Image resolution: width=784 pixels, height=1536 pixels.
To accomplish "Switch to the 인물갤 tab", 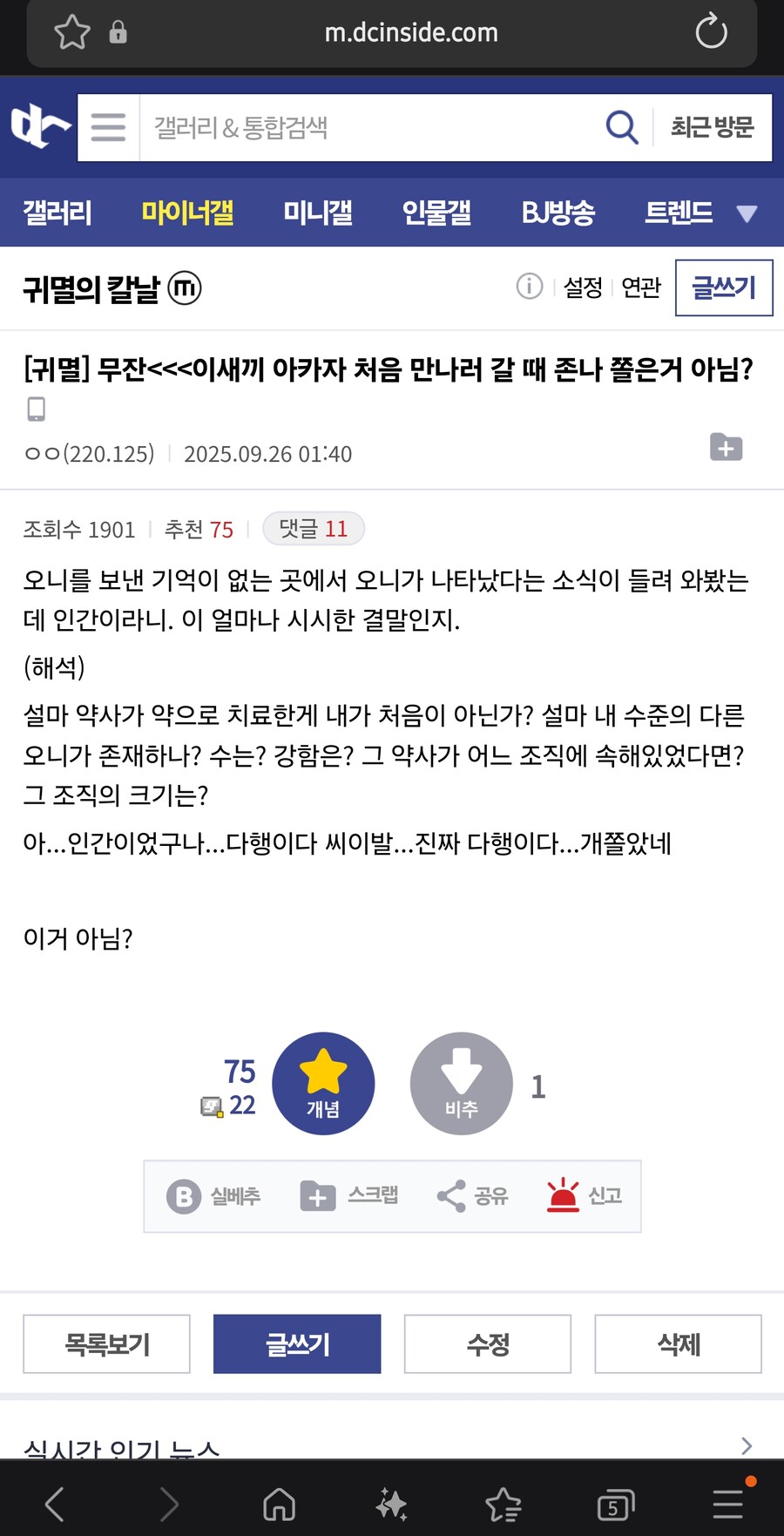I will 436,213.
